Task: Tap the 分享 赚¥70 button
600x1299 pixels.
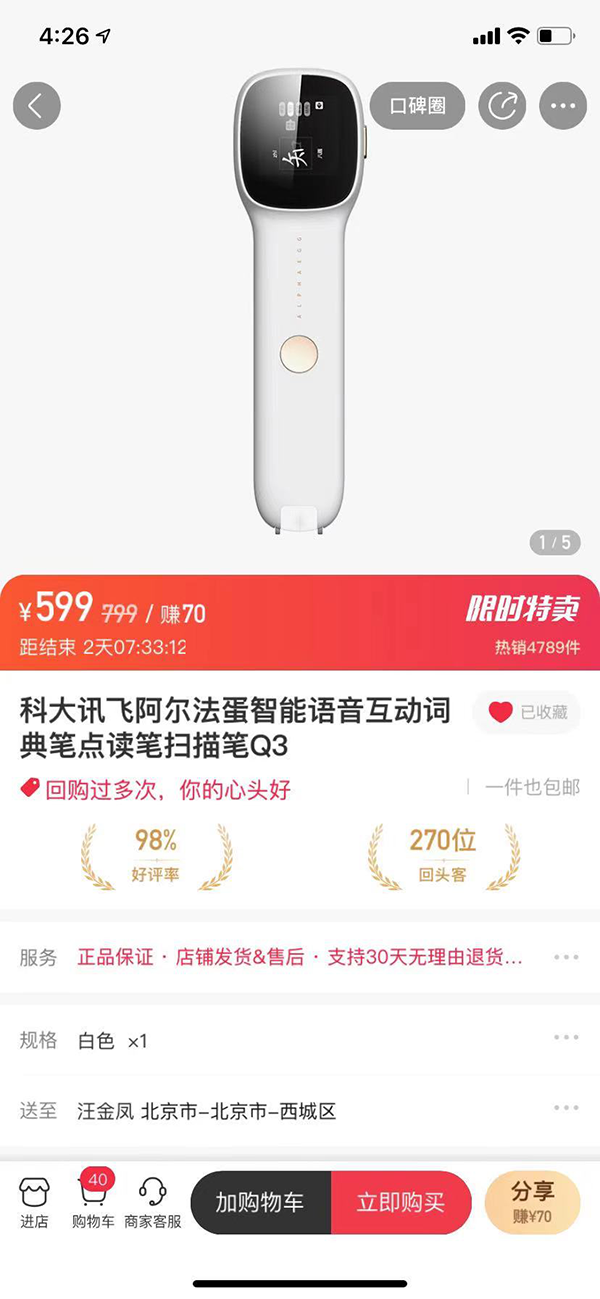Action: point(531,1202)
